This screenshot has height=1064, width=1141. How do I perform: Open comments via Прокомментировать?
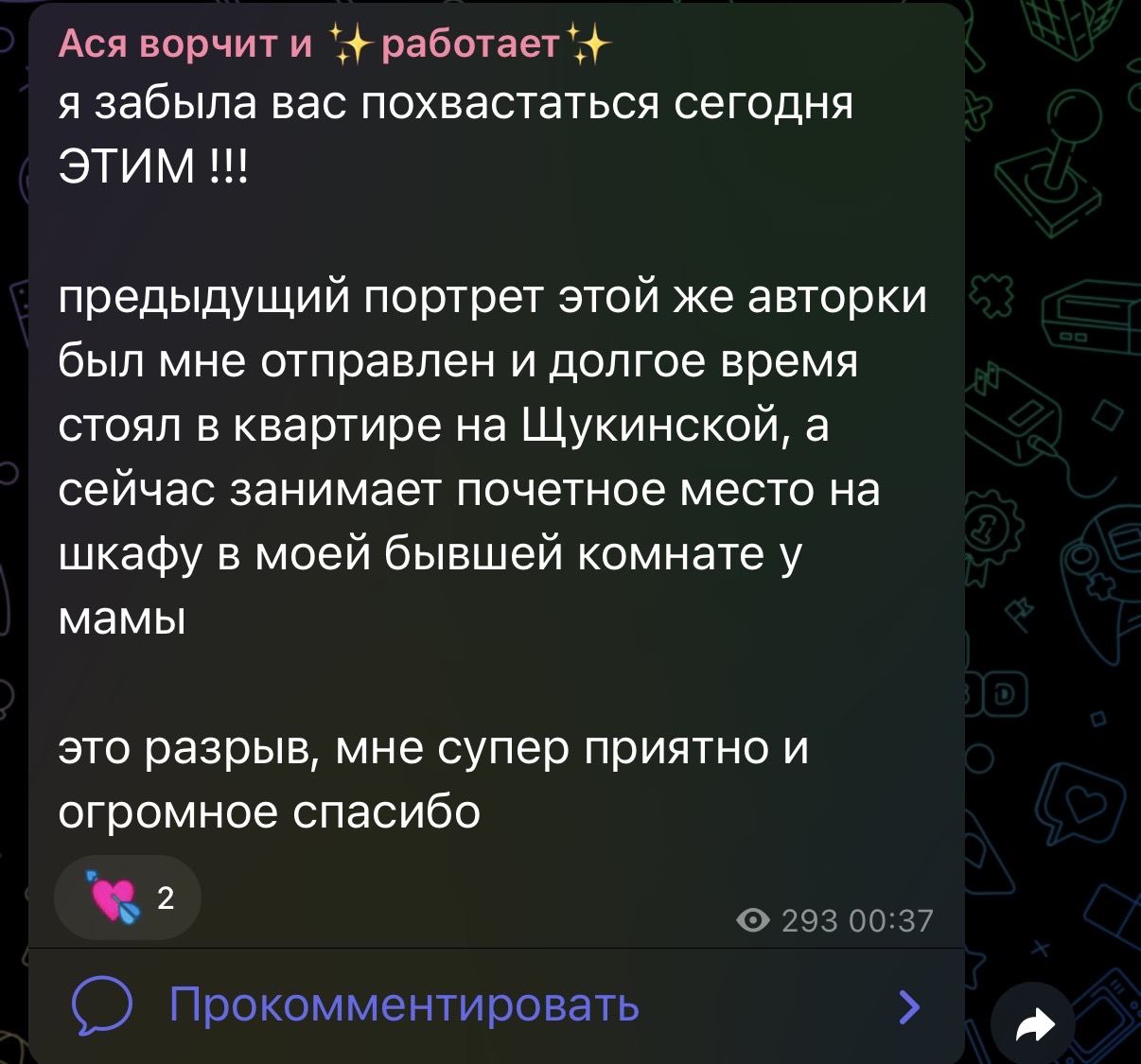pos(497,1005)
